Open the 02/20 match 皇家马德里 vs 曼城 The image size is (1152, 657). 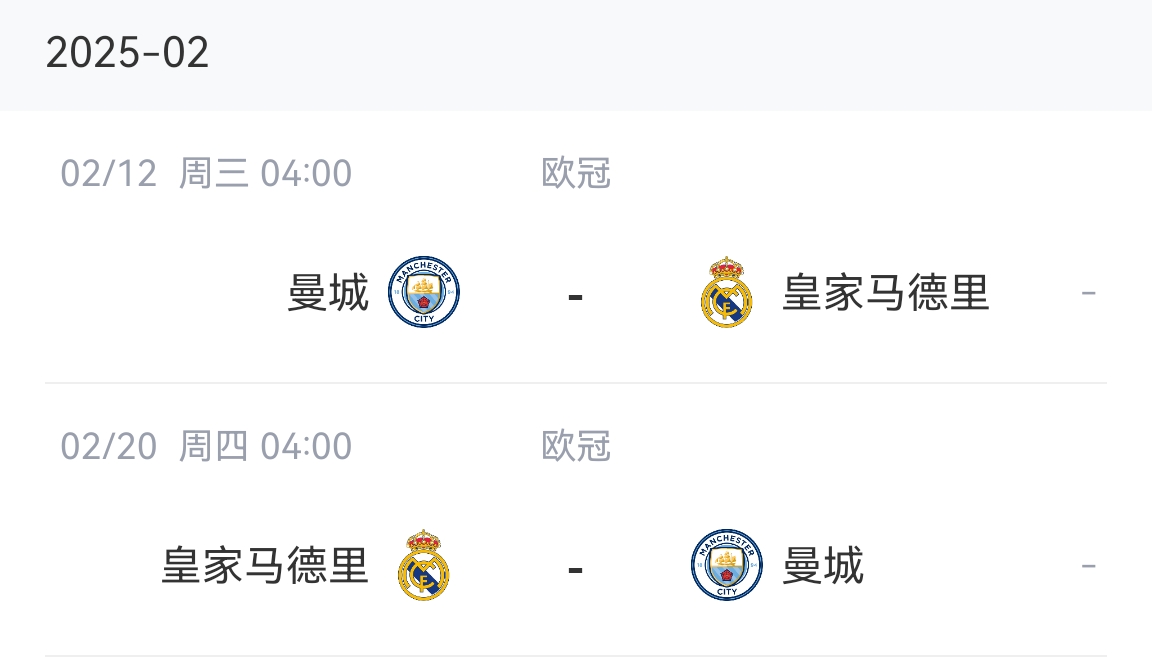click(x=575, y=566)
